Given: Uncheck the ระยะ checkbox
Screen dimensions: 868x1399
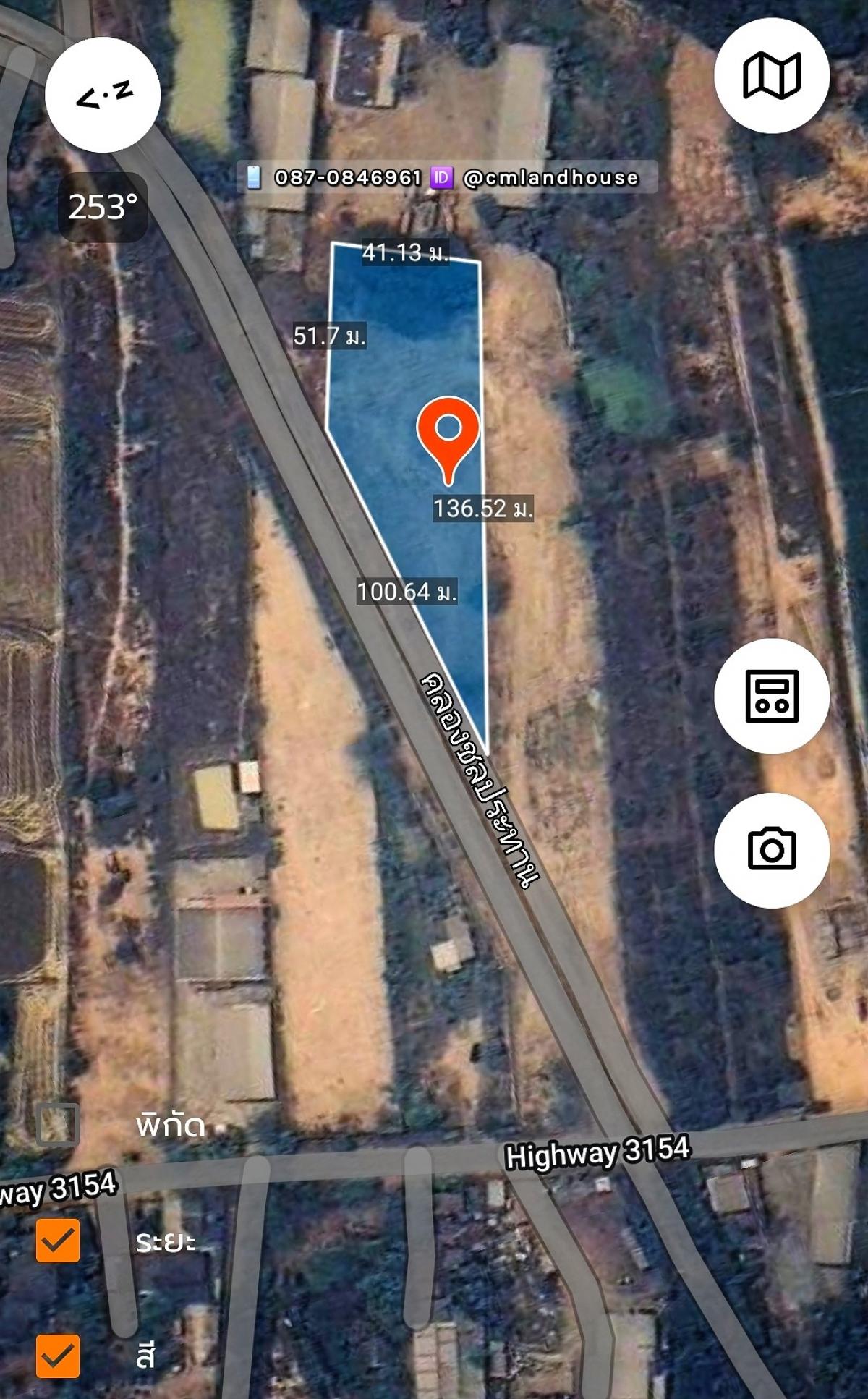Looking at the screenshot, I should coord(58,1241).
